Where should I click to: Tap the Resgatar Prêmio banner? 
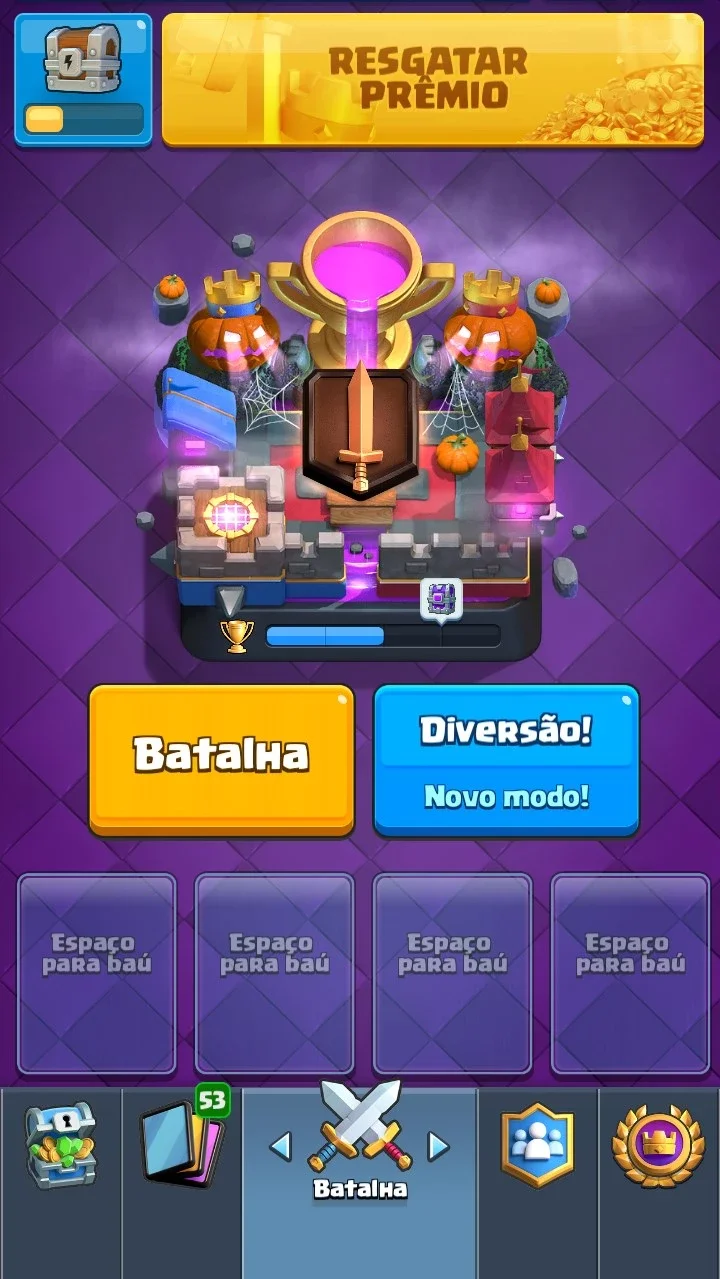433,79
